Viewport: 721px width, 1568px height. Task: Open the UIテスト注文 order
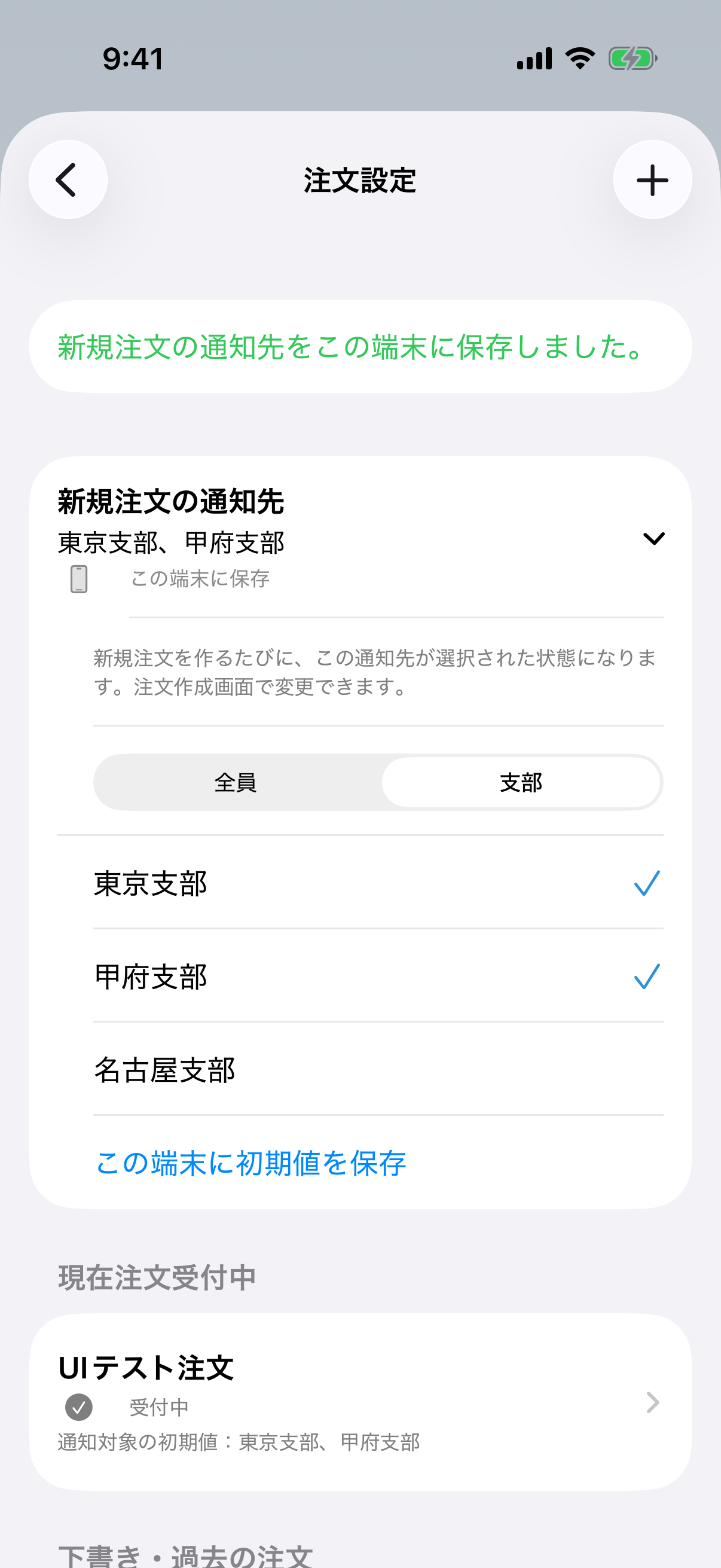[360, 1402]
